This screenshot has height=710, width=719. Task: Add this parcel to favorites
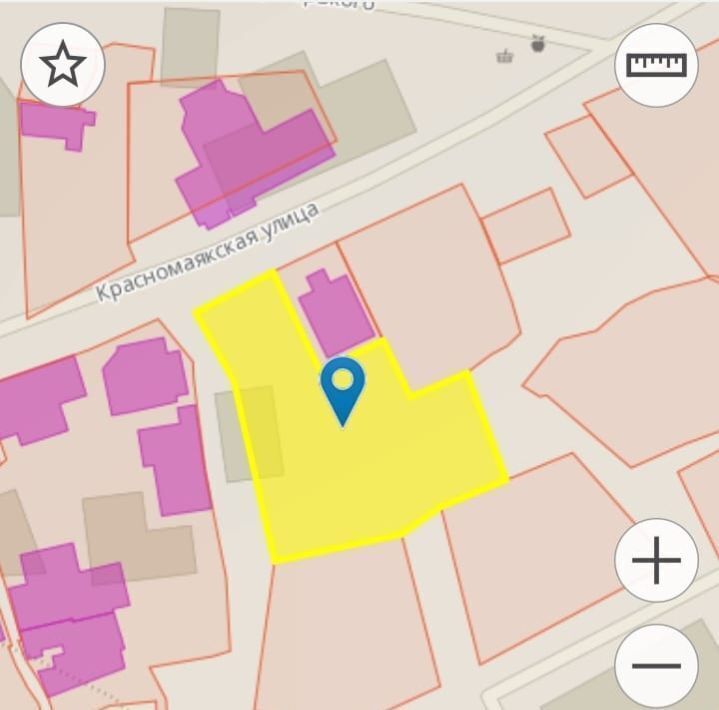click(x=62, y=64)
